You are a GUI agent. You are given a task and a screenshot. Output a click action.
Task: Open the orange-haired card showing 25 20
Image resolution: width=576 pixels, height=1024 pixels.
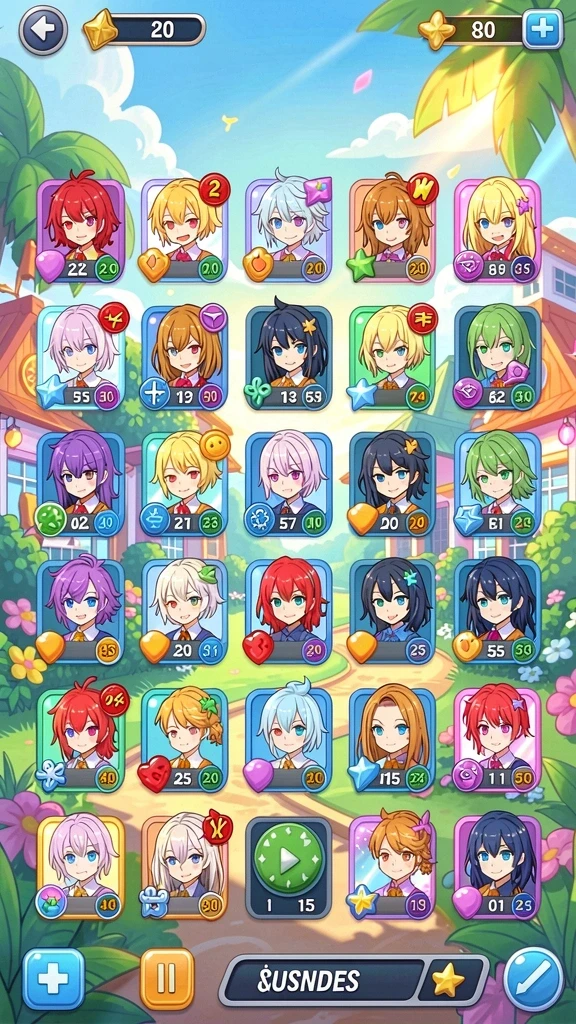(184, 739)
